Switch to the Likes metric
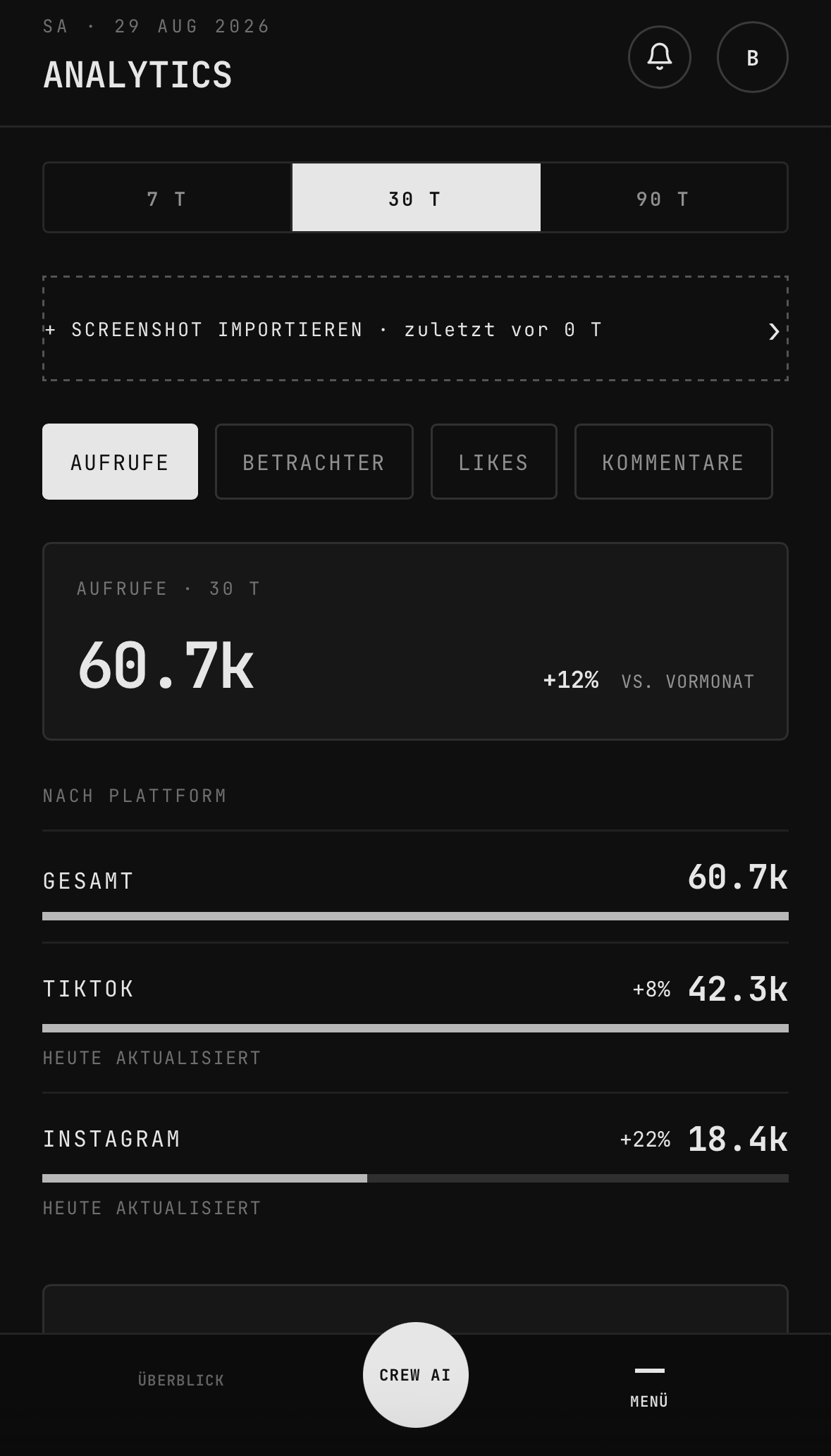The image size is (831, 1456). tap(493, 462)
